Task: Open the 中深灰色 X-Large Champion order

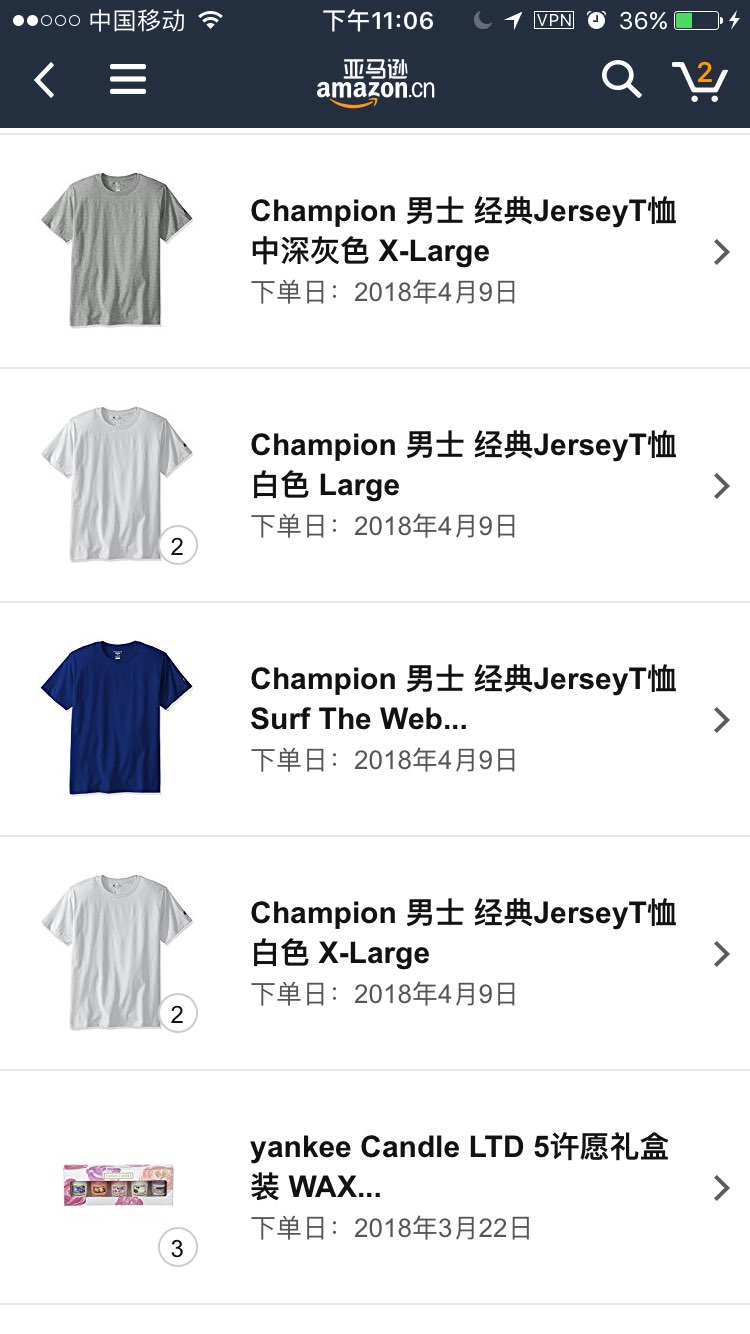Action: click(375, 251)
